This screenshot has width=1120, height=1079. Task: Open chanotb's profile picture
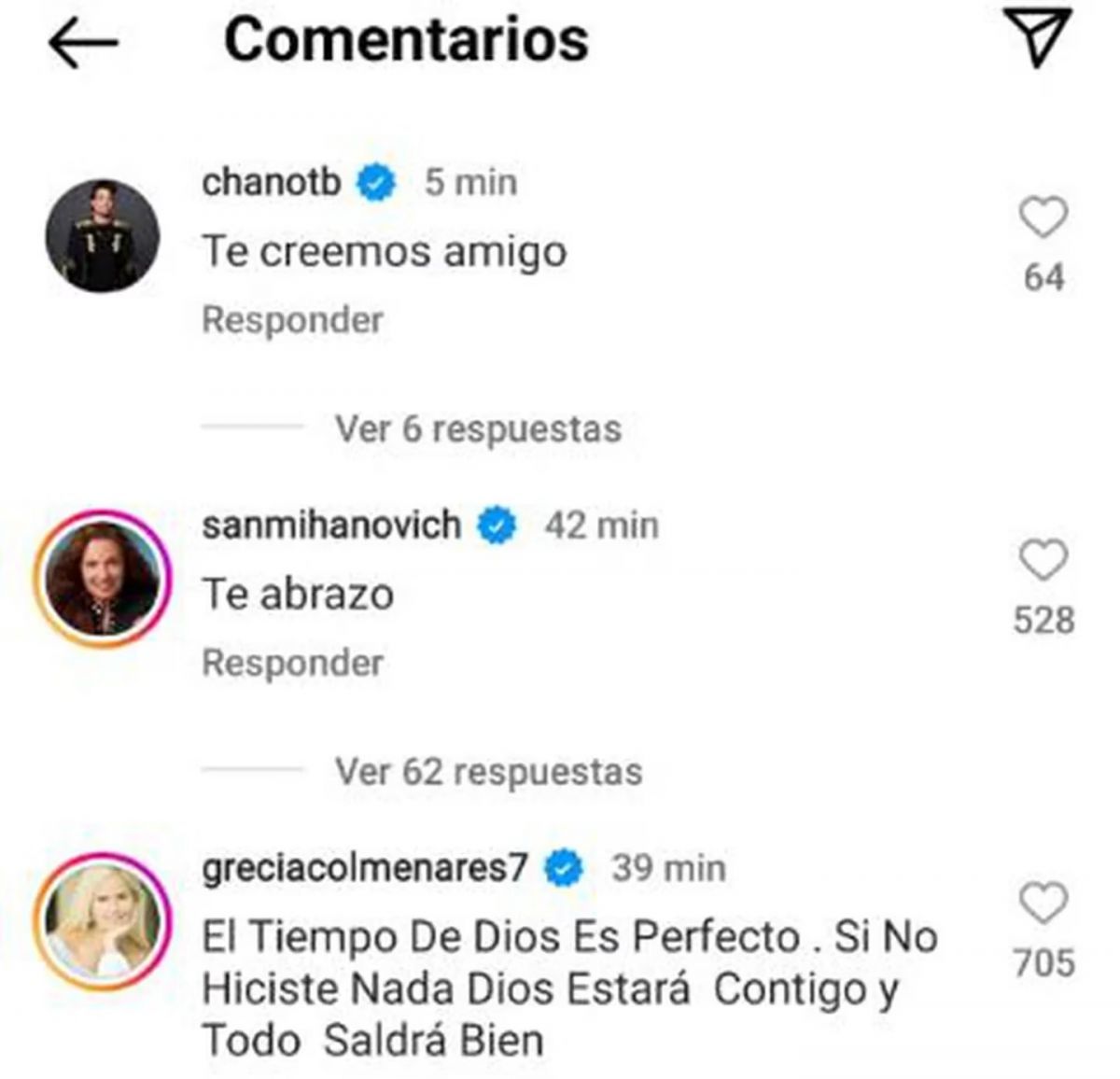tap(103, 235)
